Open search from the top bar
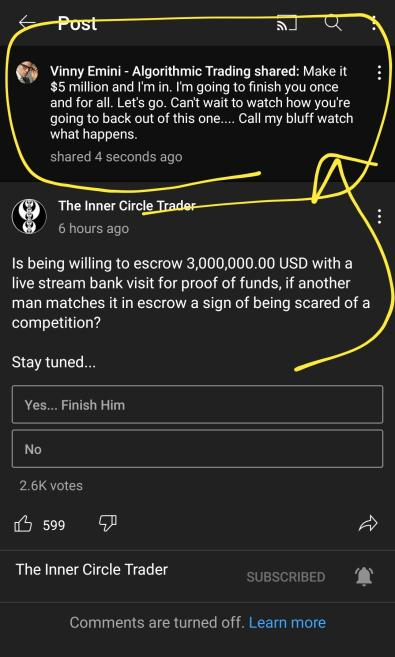395x657 pixels. 333,23
